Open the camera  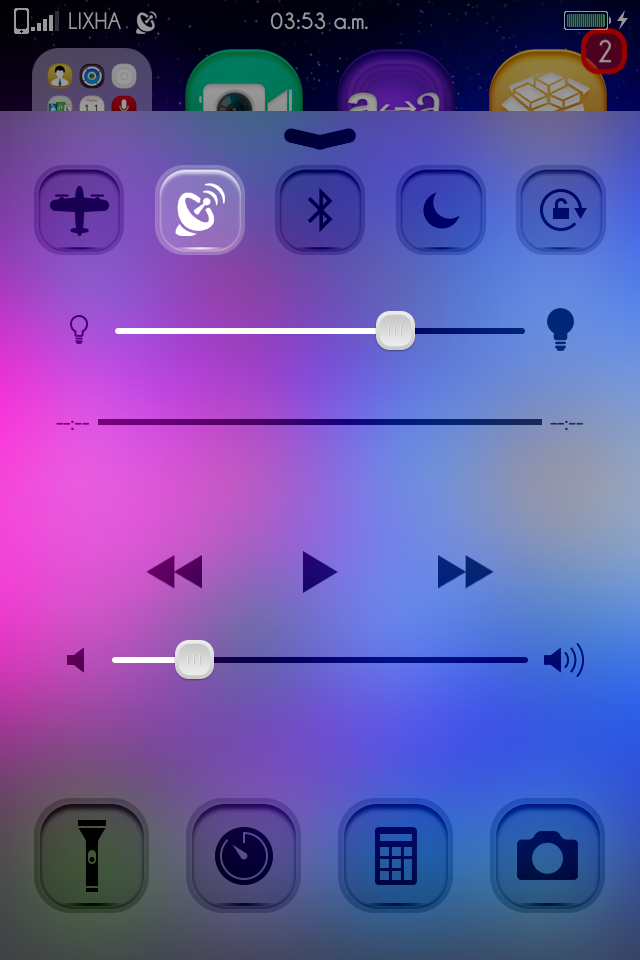coord(547,855)
